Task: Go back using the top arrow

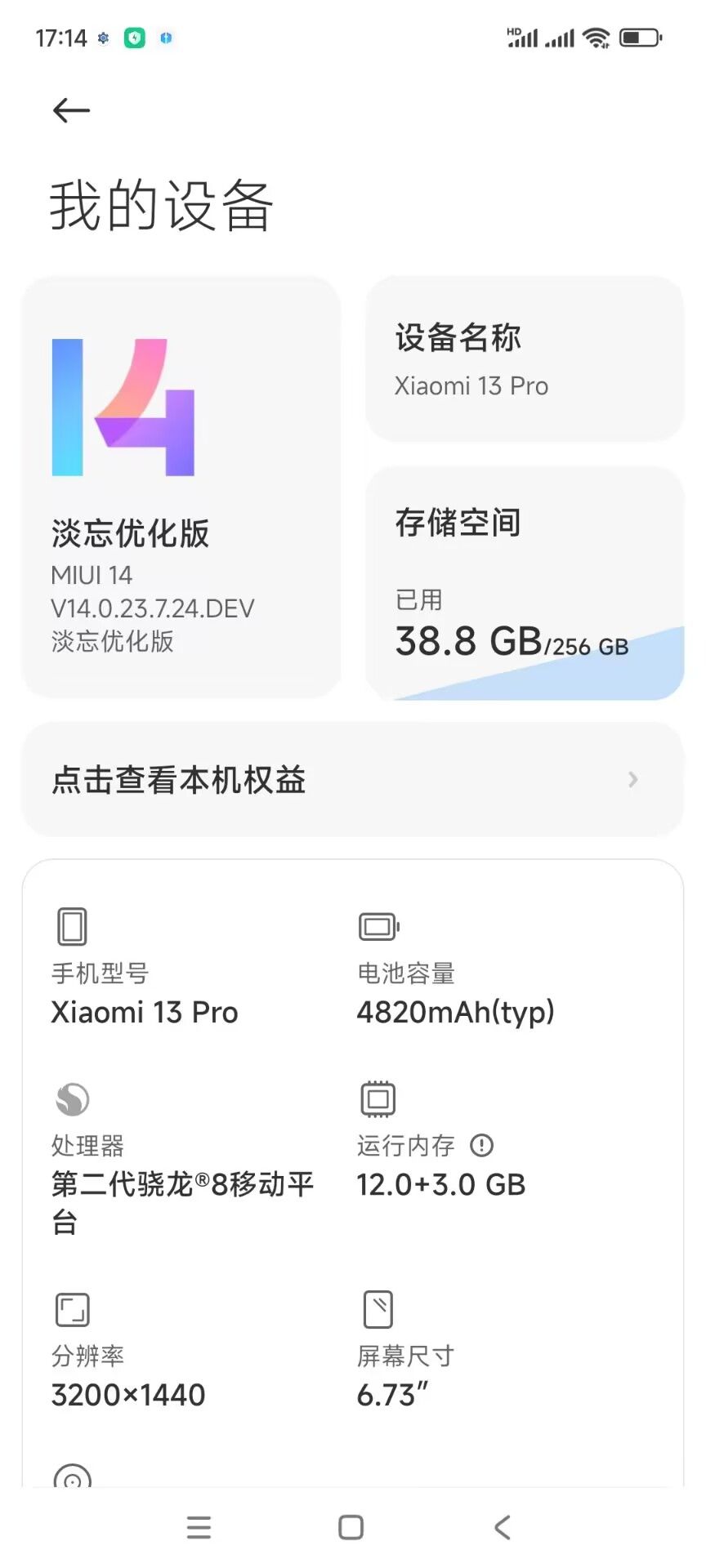Action: [x=71, y=110]
